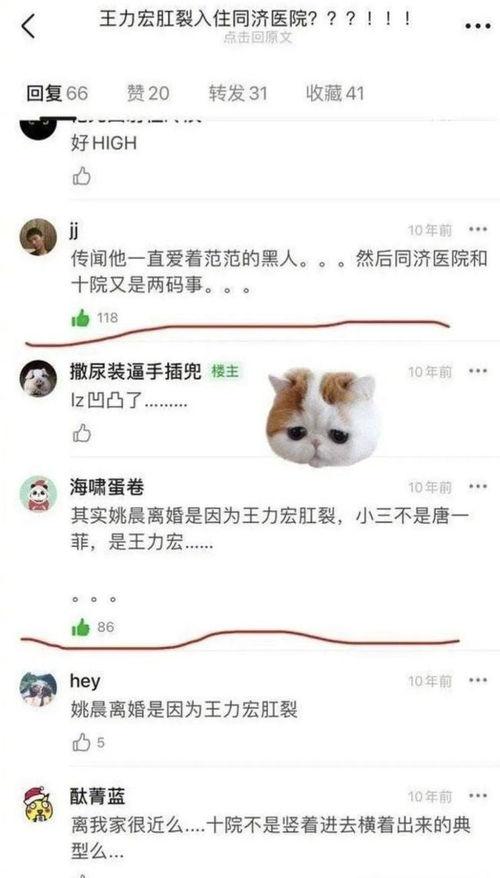
Task: Open jj's profile avatar
Action: (38, 237)
